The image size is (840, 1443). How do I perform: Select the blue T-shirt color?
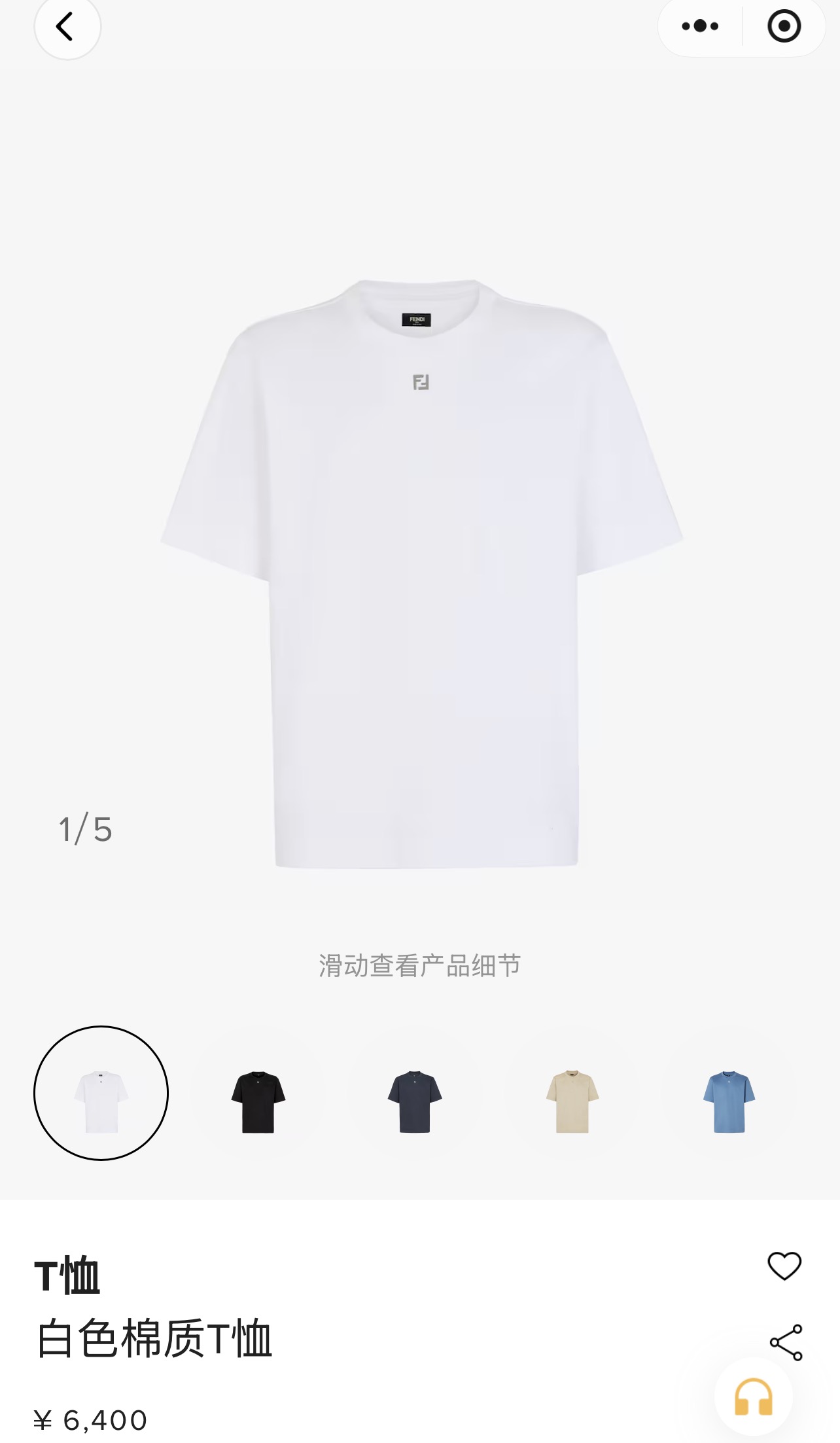[729, 1101]
